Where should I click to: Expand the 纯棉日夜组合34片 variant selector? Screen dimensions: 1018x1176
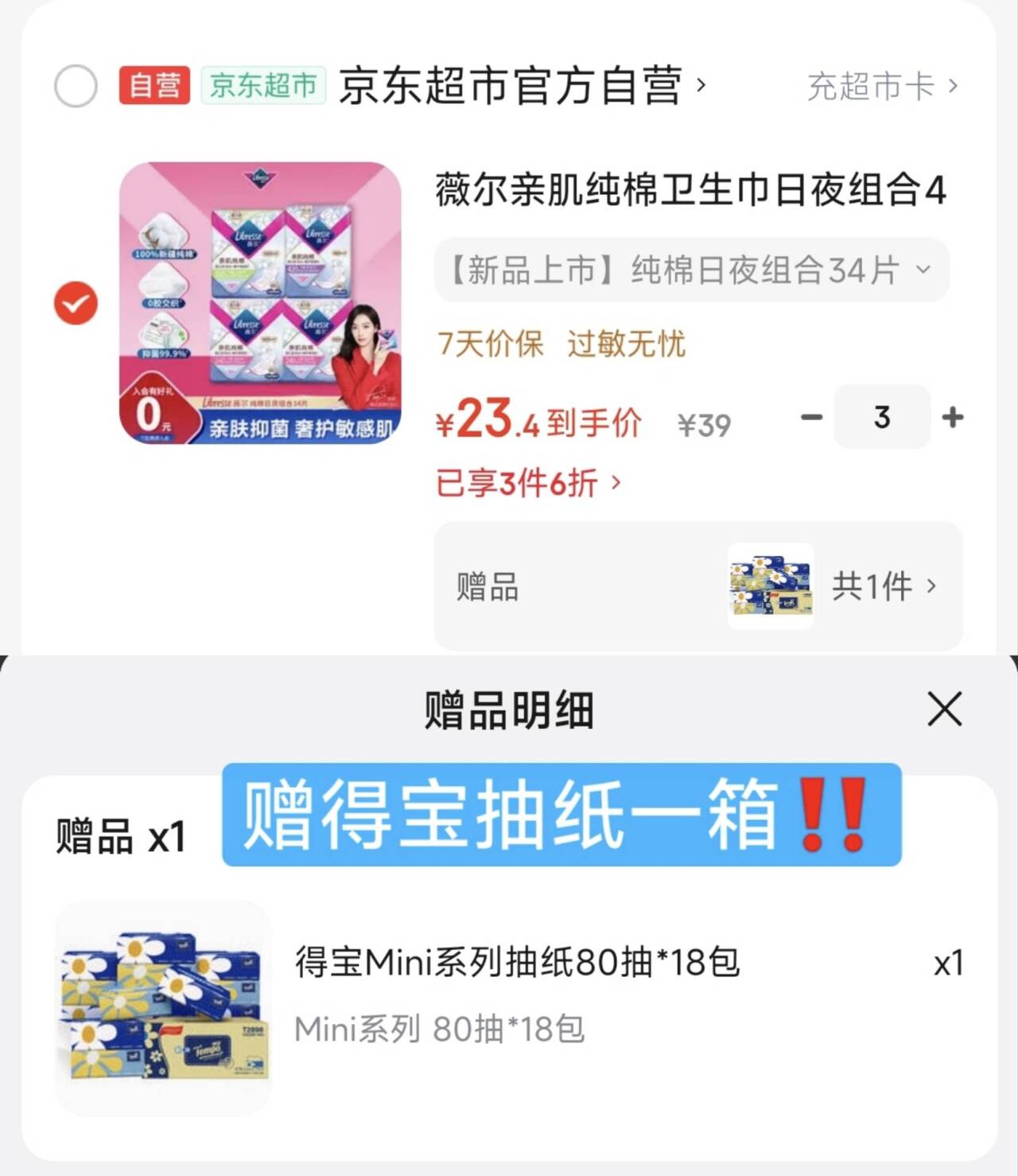[x=690, y=271]
